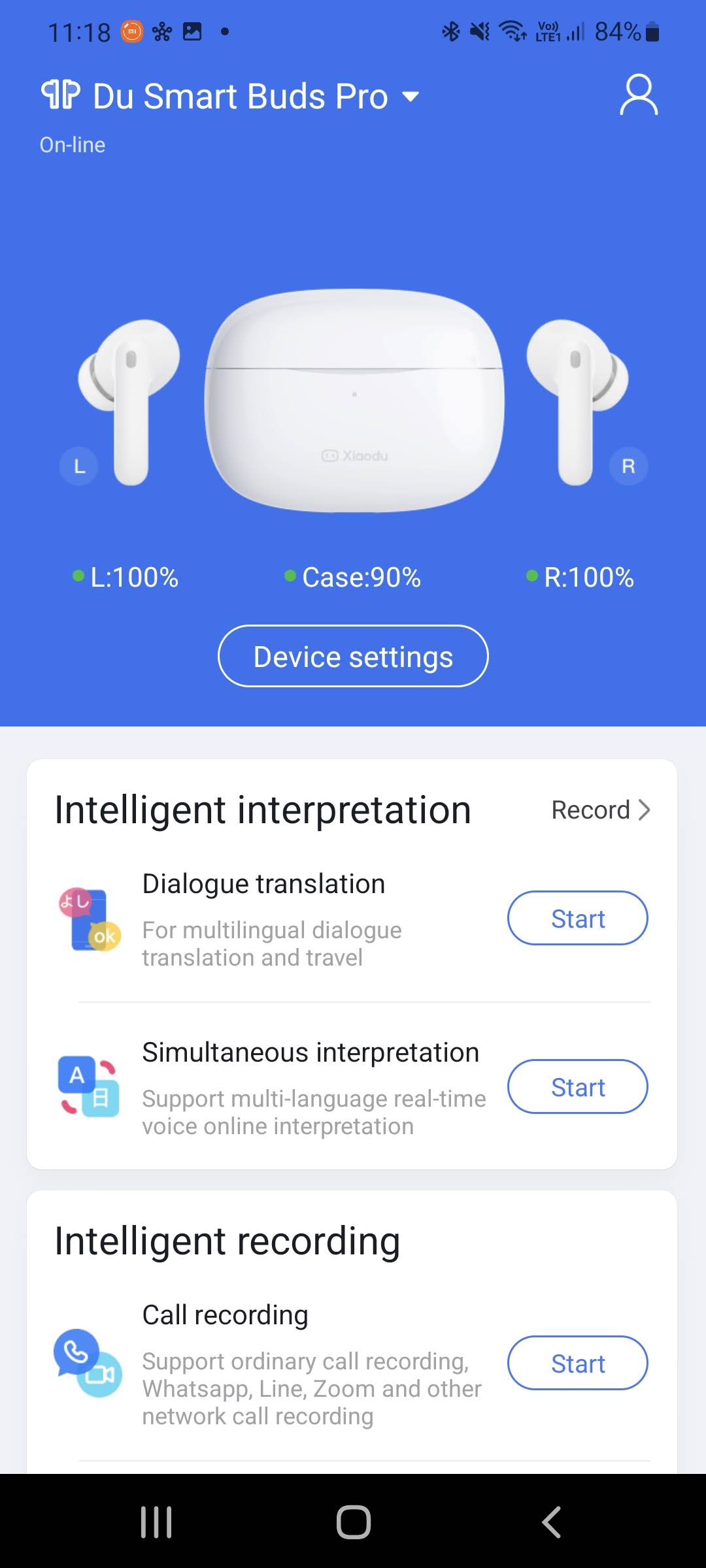Open the interpretation Record history
706x1568 pixels.
(x=600, y=810)
